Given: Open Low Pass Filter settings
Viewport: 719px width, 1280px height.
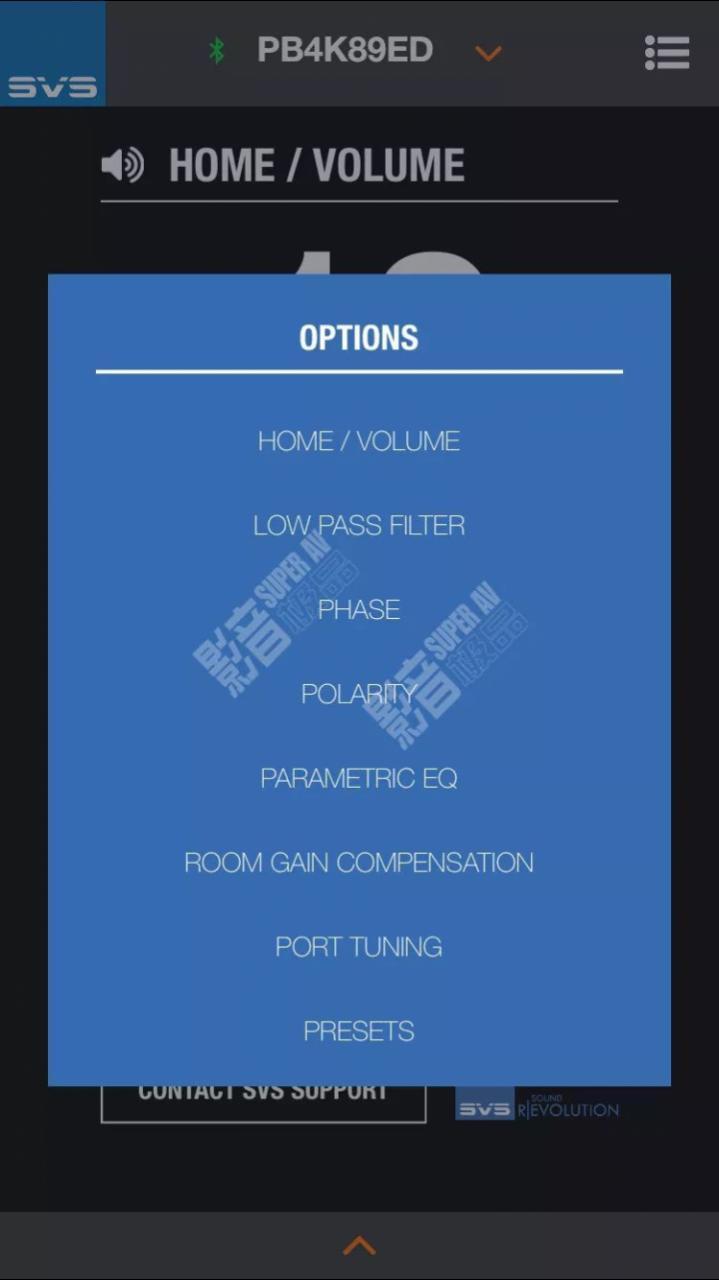Looking at the screenshot, I should [359, 525].
